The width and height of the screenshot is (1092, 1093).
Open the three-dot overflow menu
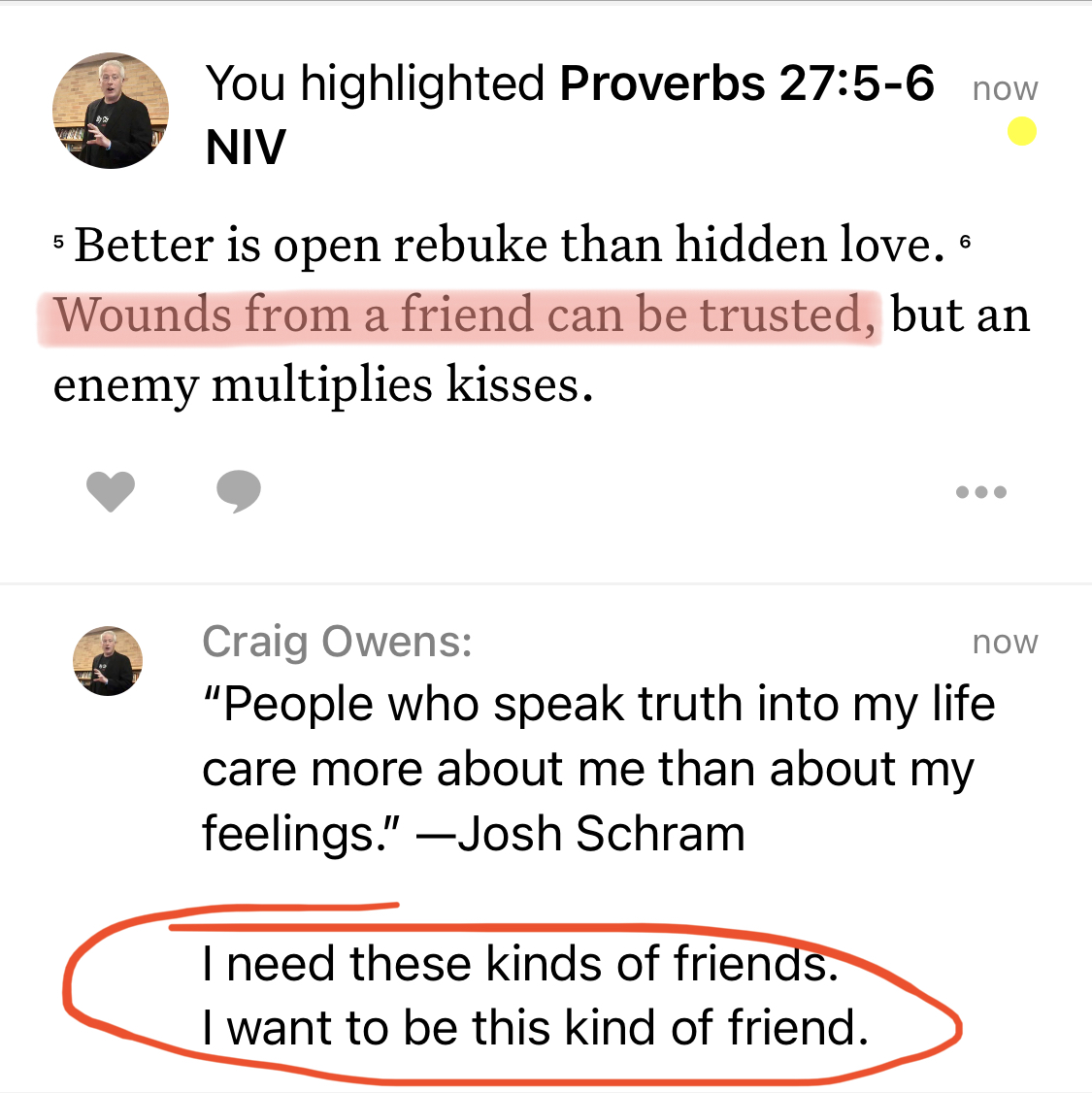click(x=980, y=492)
